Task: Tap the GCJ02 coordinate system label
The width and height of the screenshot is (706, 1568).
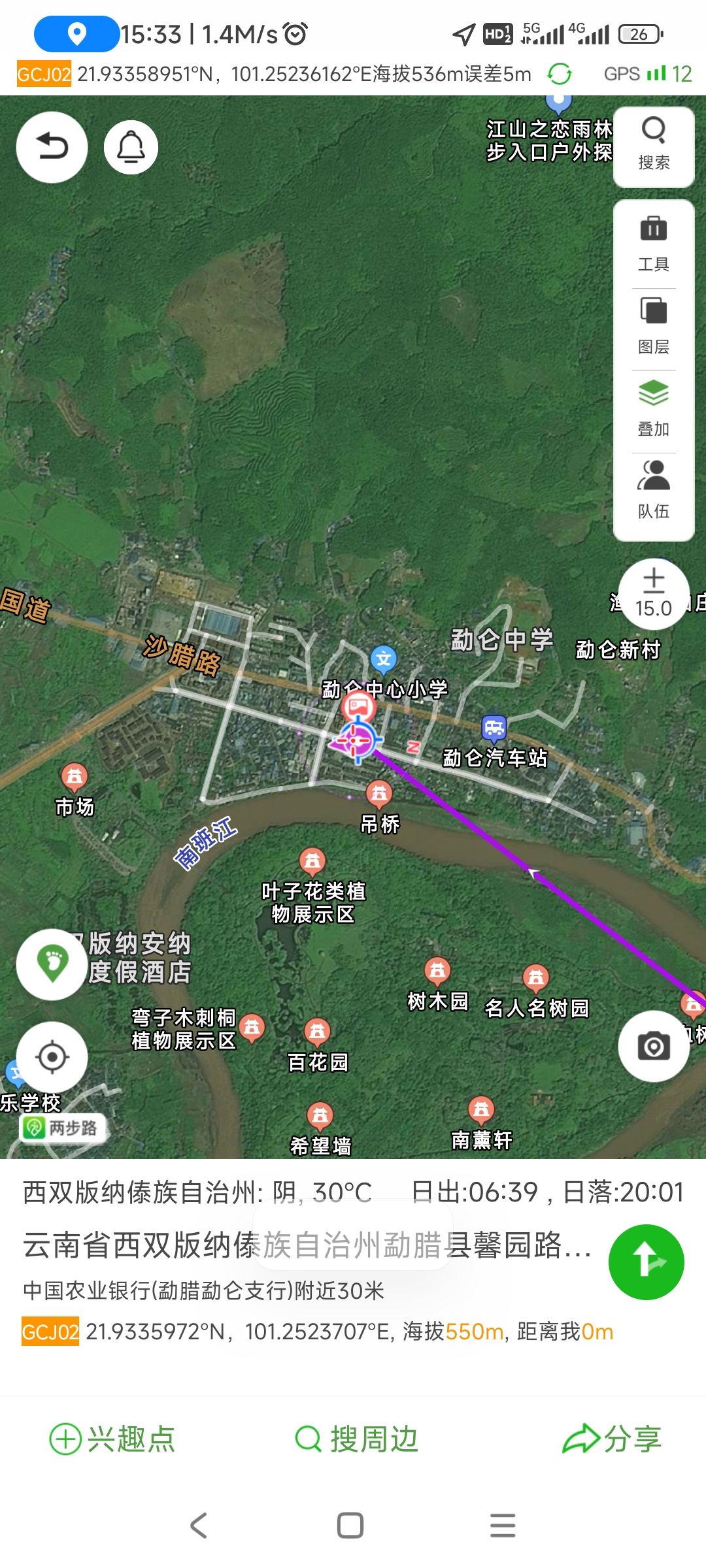Action: (44, 74)
